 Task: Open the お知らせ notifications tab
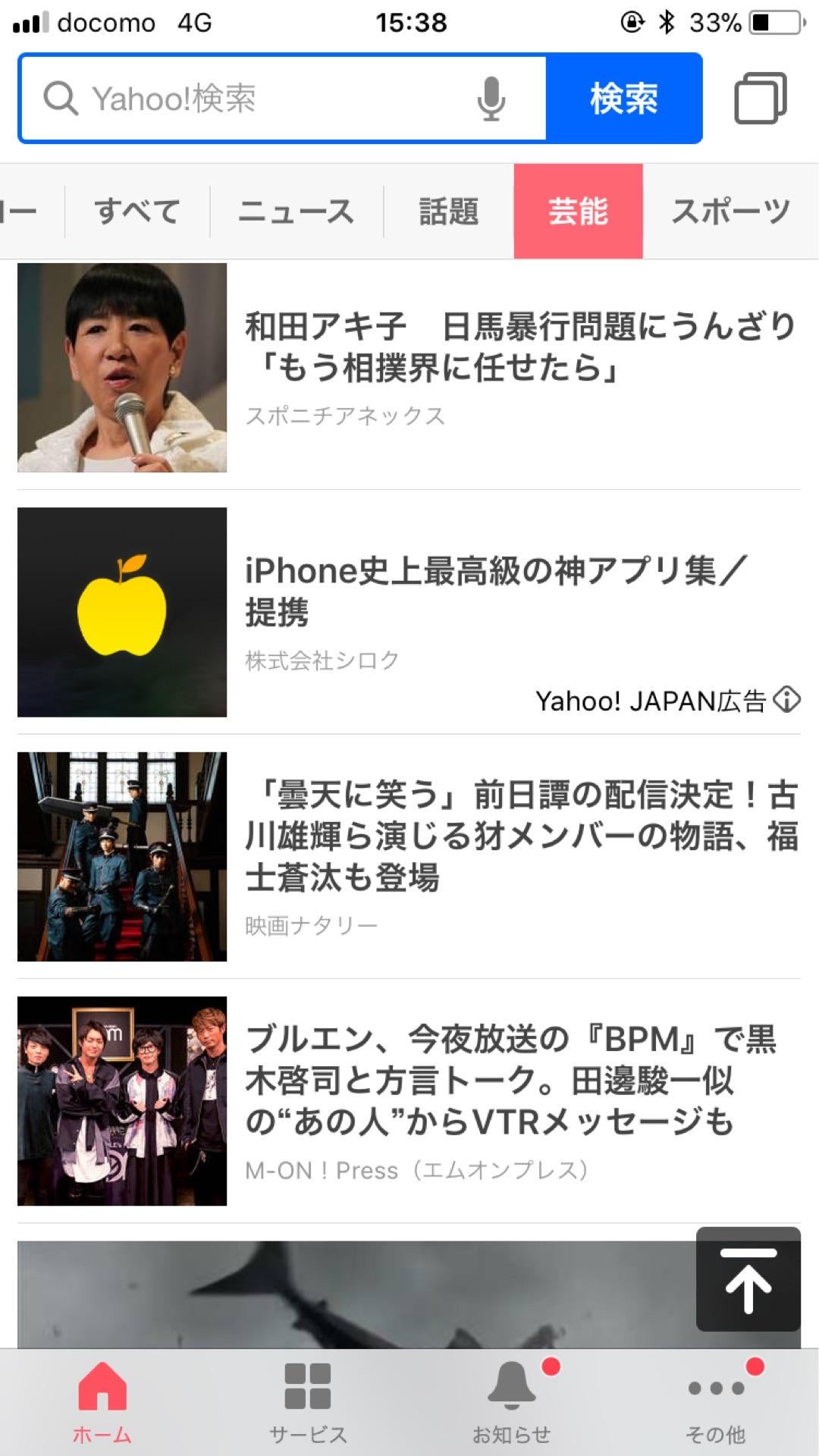(x=512, y=1403)
